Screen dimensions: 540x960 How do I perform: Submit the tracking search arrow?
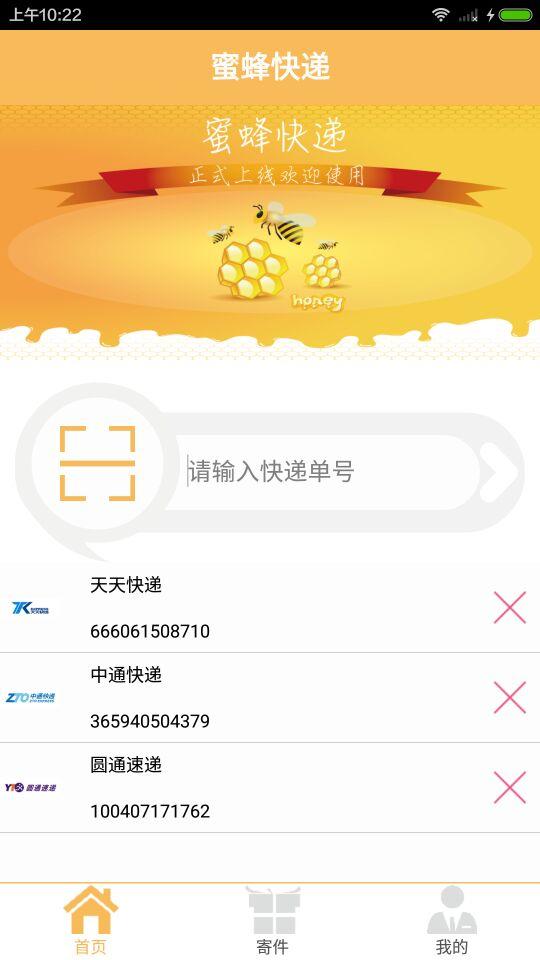pyautogui.click(x=499, y=472)
